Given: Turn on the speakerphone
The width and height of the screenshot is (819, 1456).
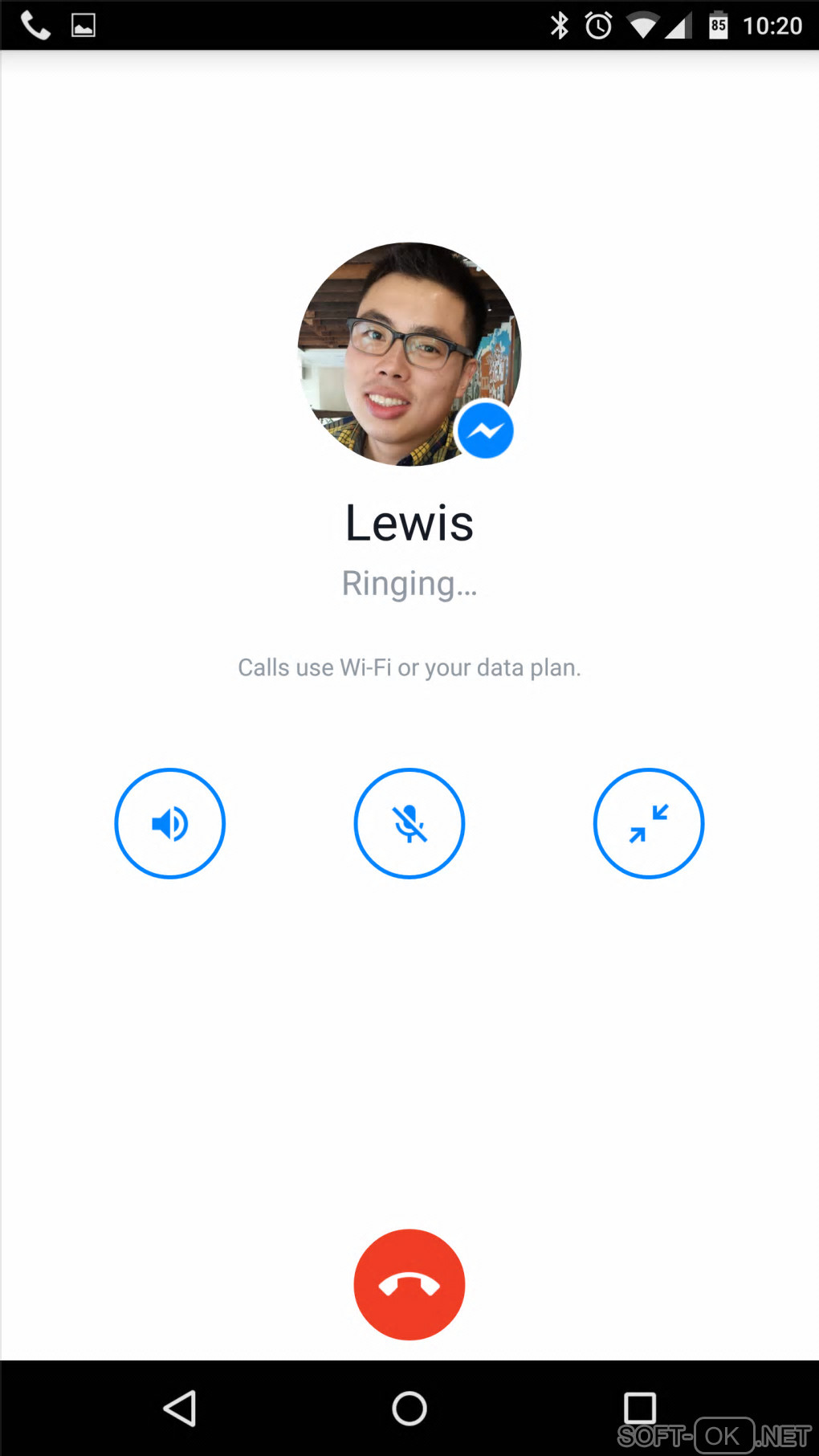Looking at the screenshot, I should [x=169, y=823].
